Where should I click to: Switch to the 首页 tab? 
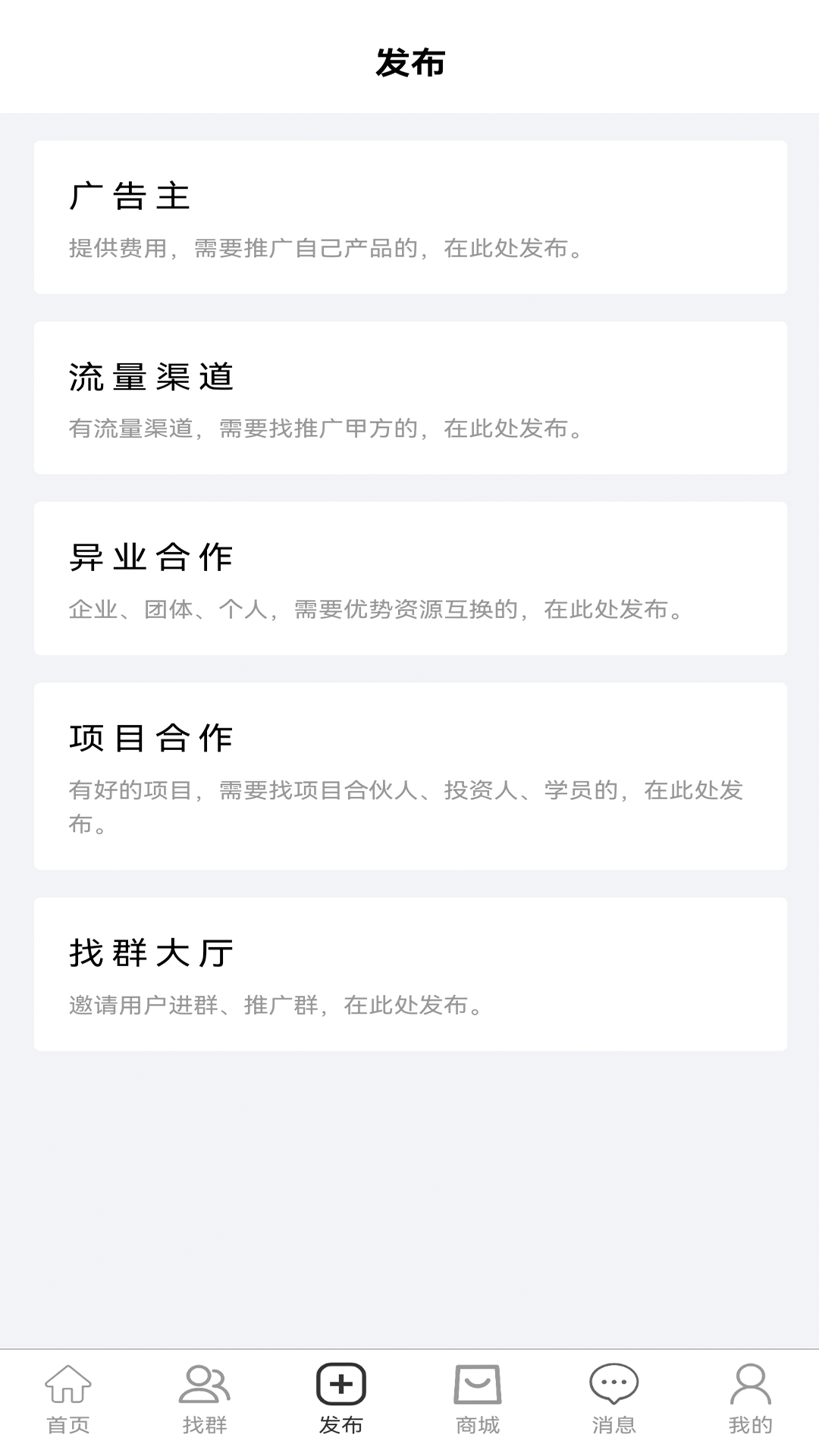pyautogui.click(x=68, y=1424)
